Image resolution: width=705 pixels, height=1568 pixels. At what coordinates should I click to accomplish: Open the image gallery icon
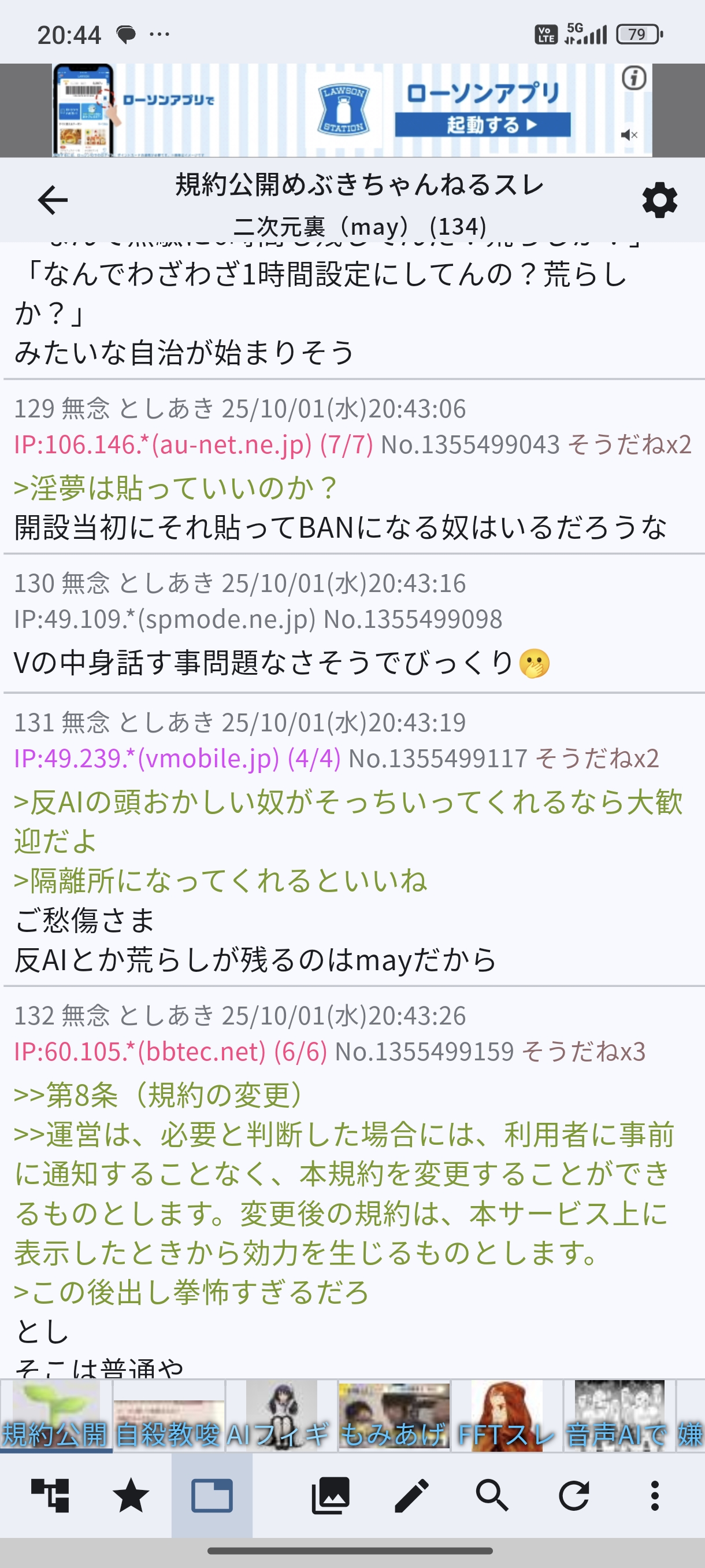[331, 1496]
